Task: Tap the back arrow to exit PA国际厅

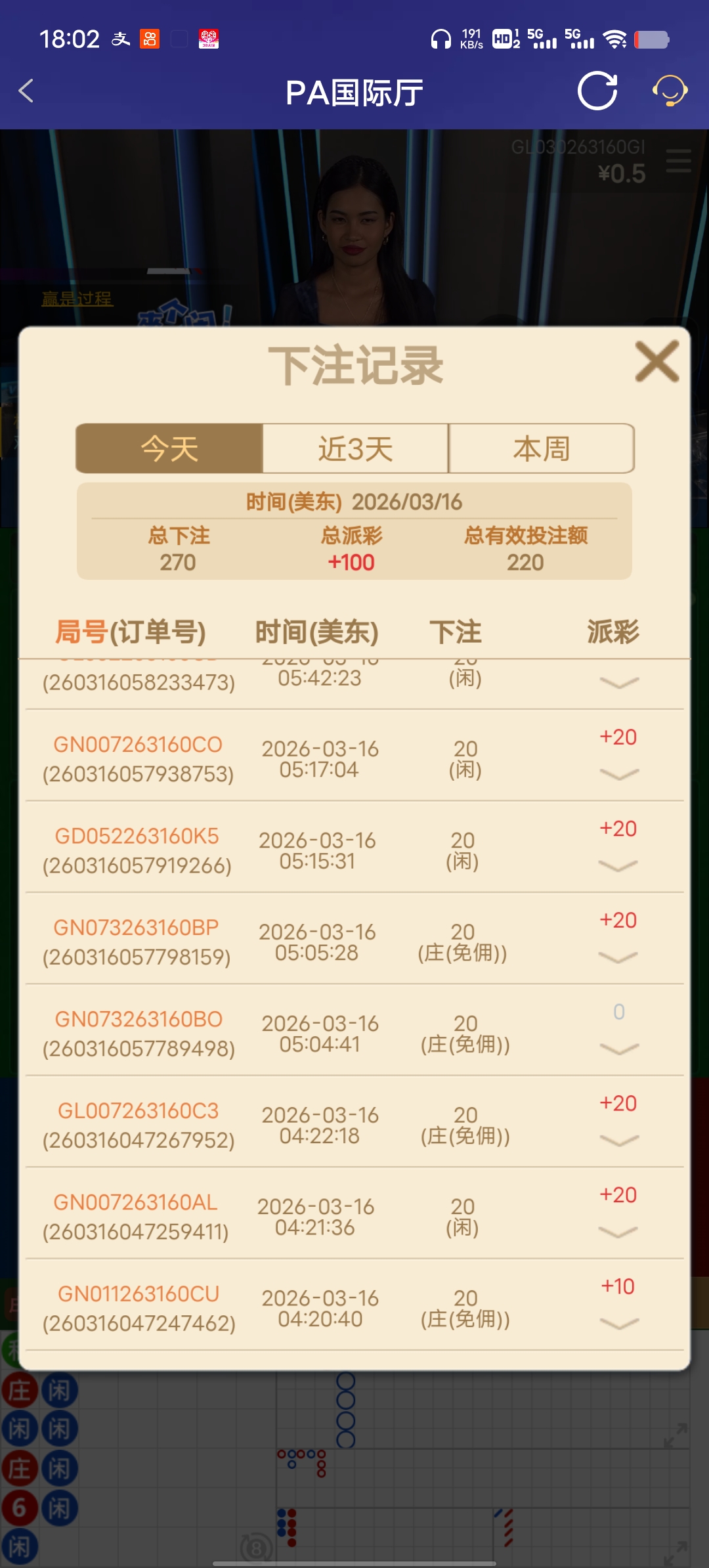Action: 26,92
